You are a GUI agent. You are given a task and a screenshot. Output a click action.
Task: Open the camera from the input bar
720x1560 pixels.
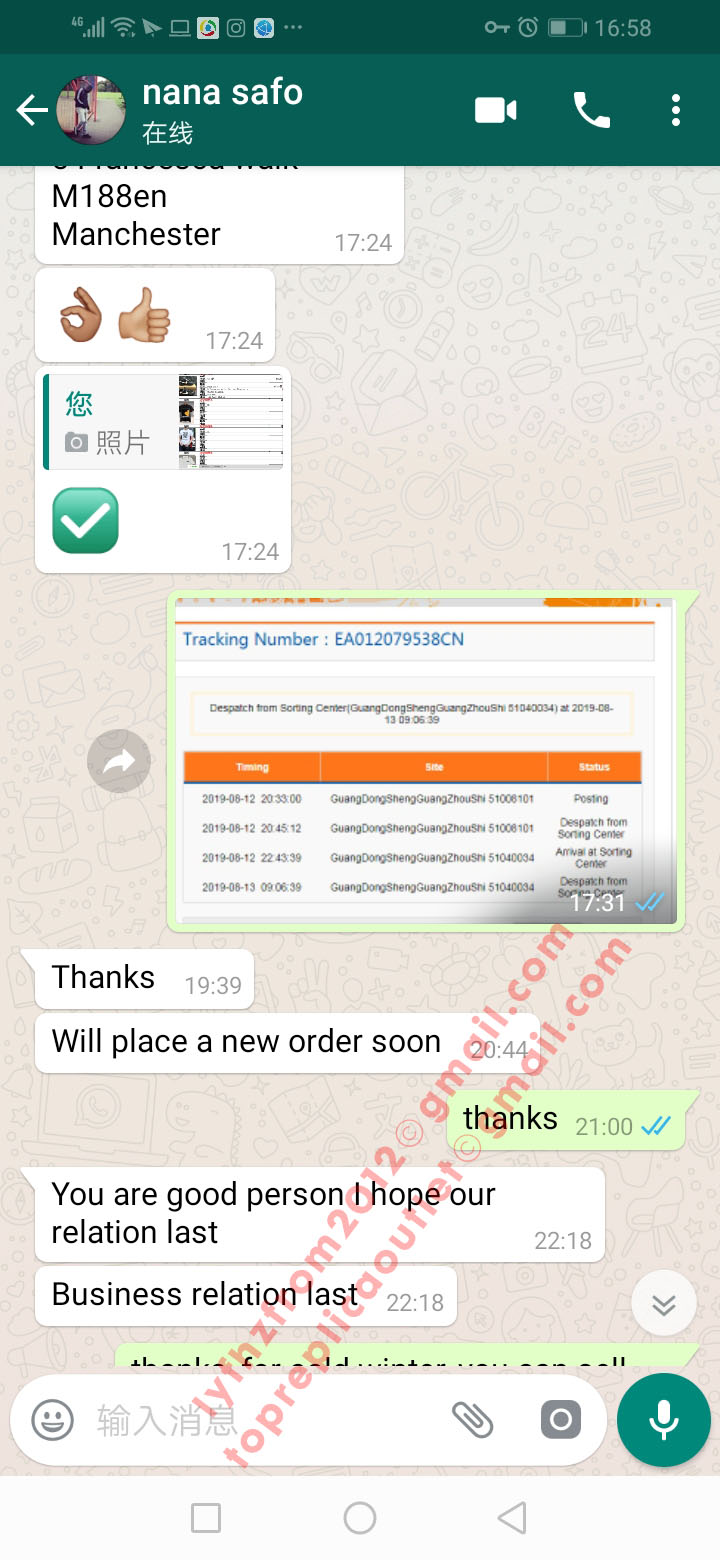tap(561, 1419)
